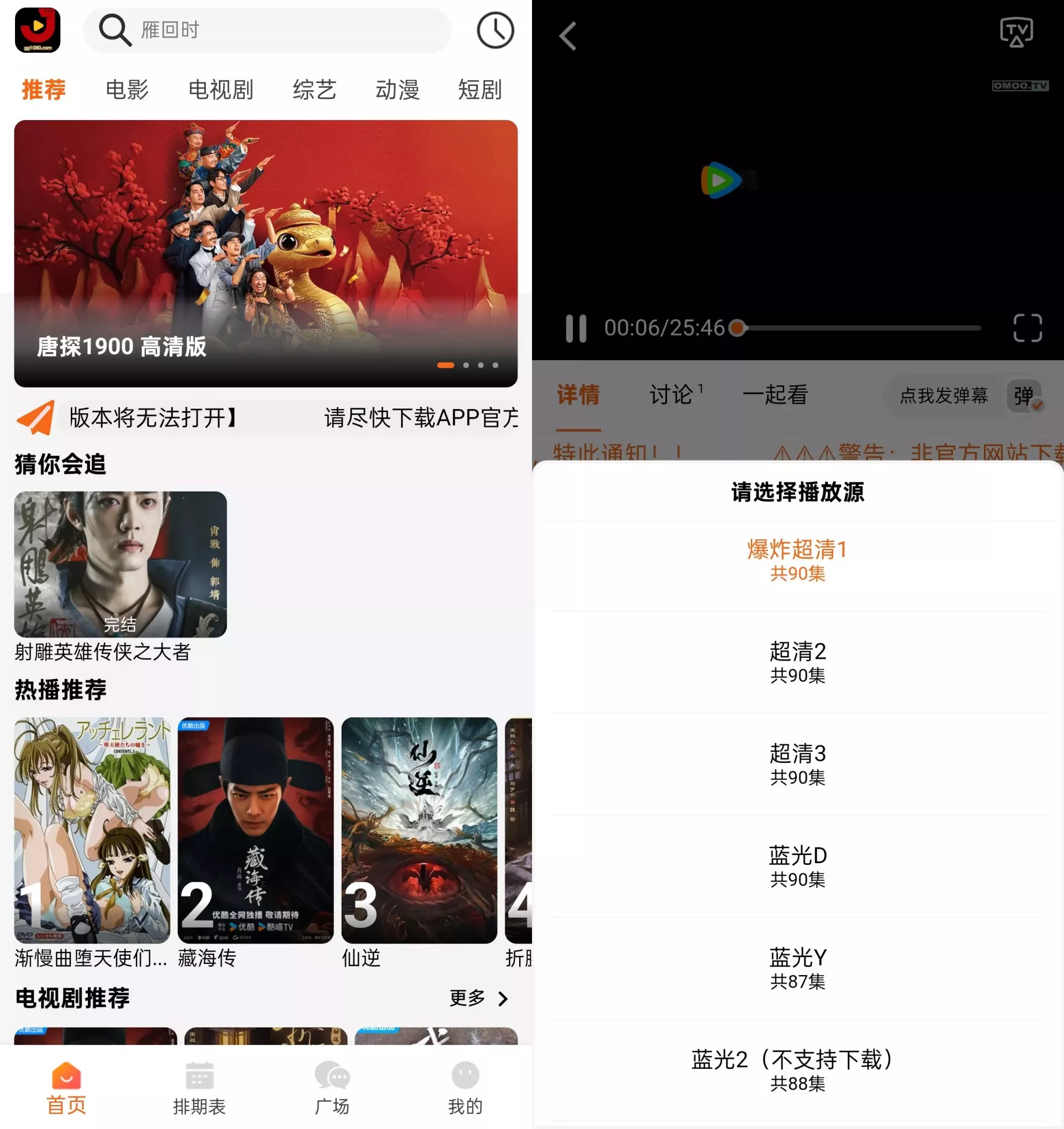Choose the 蓝光Y playback source
The image size is (1064, 1129).
tap(796, 969)
